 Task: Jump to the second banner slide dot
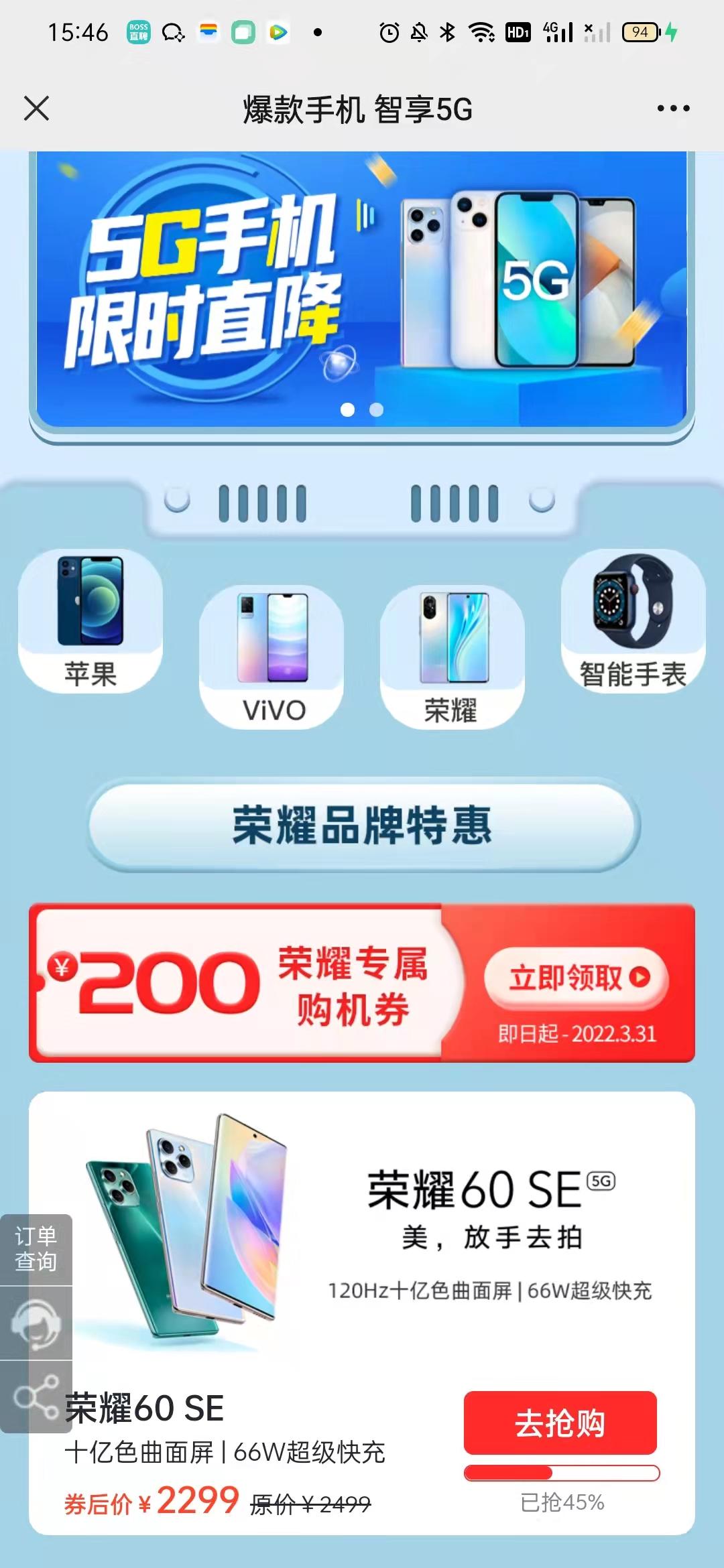coord(377,409)
